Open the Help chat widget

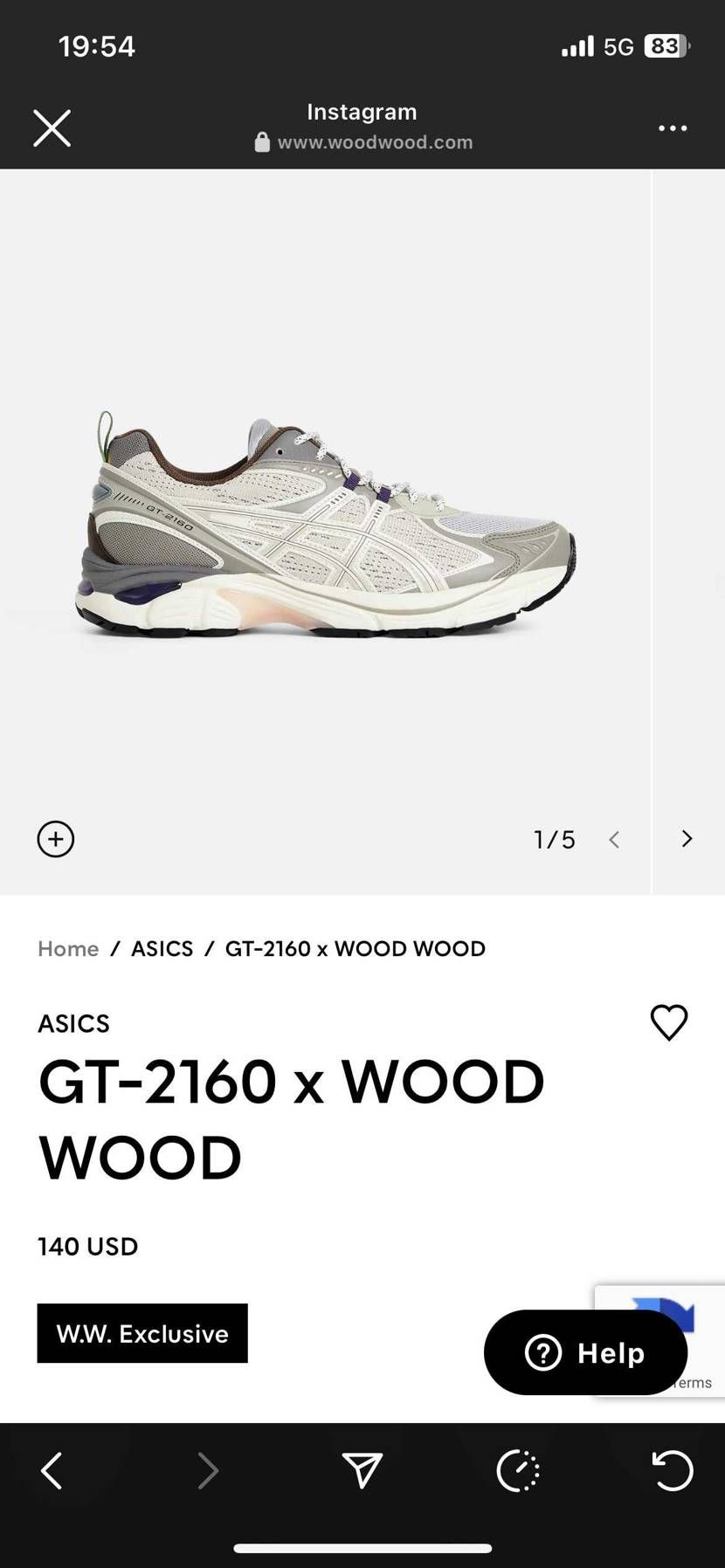pos(586,1353)
